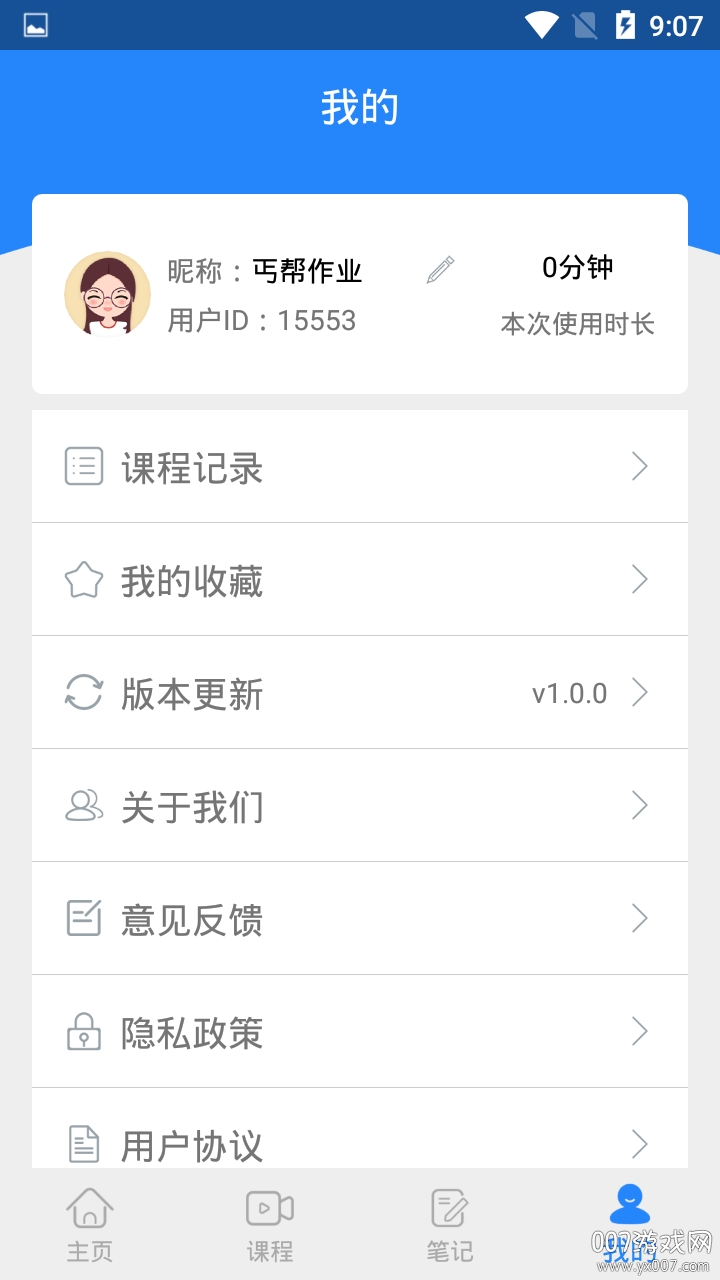Edit the nickname with the pencil icon
Viewport: 720px width, 1280px height.
point(440,270)
